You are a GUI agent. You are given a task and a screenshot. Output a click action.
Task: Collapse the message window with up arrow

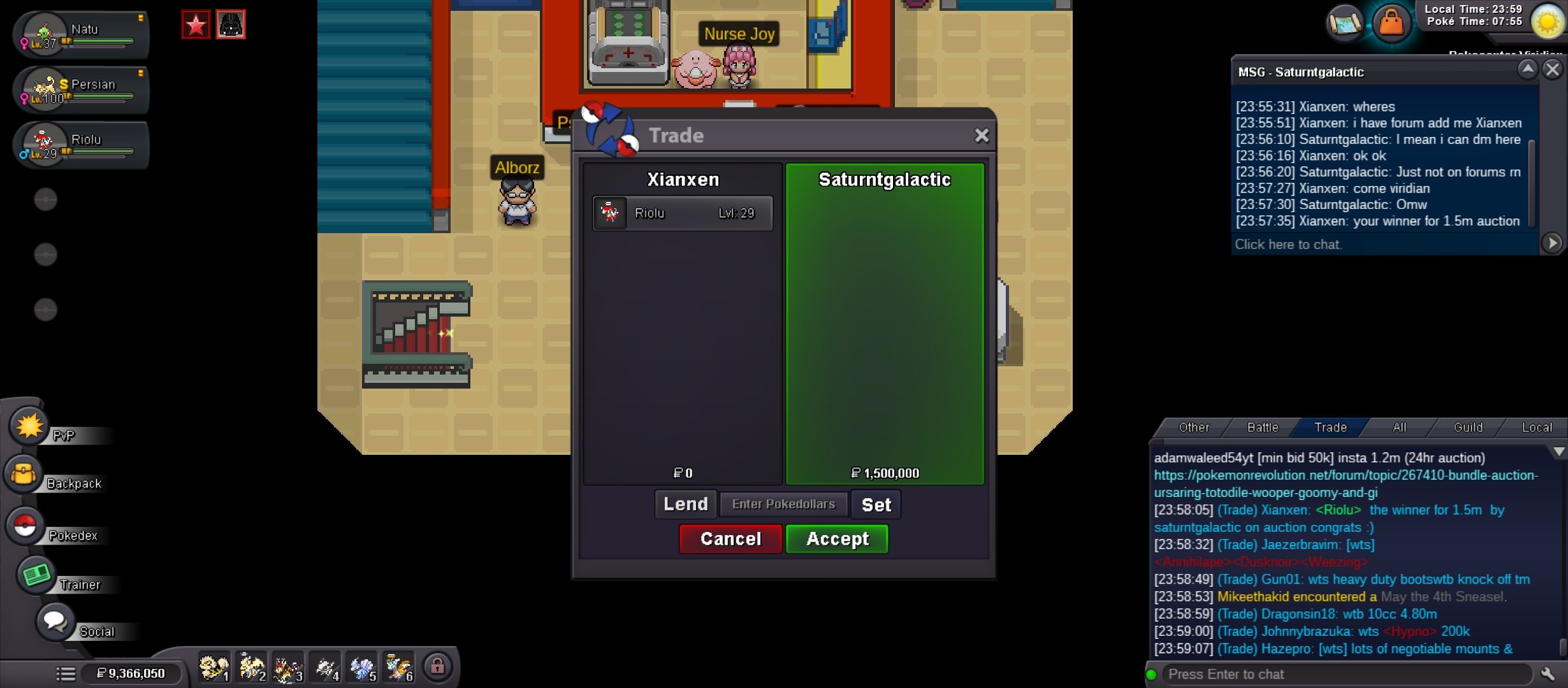[1527, 69]
